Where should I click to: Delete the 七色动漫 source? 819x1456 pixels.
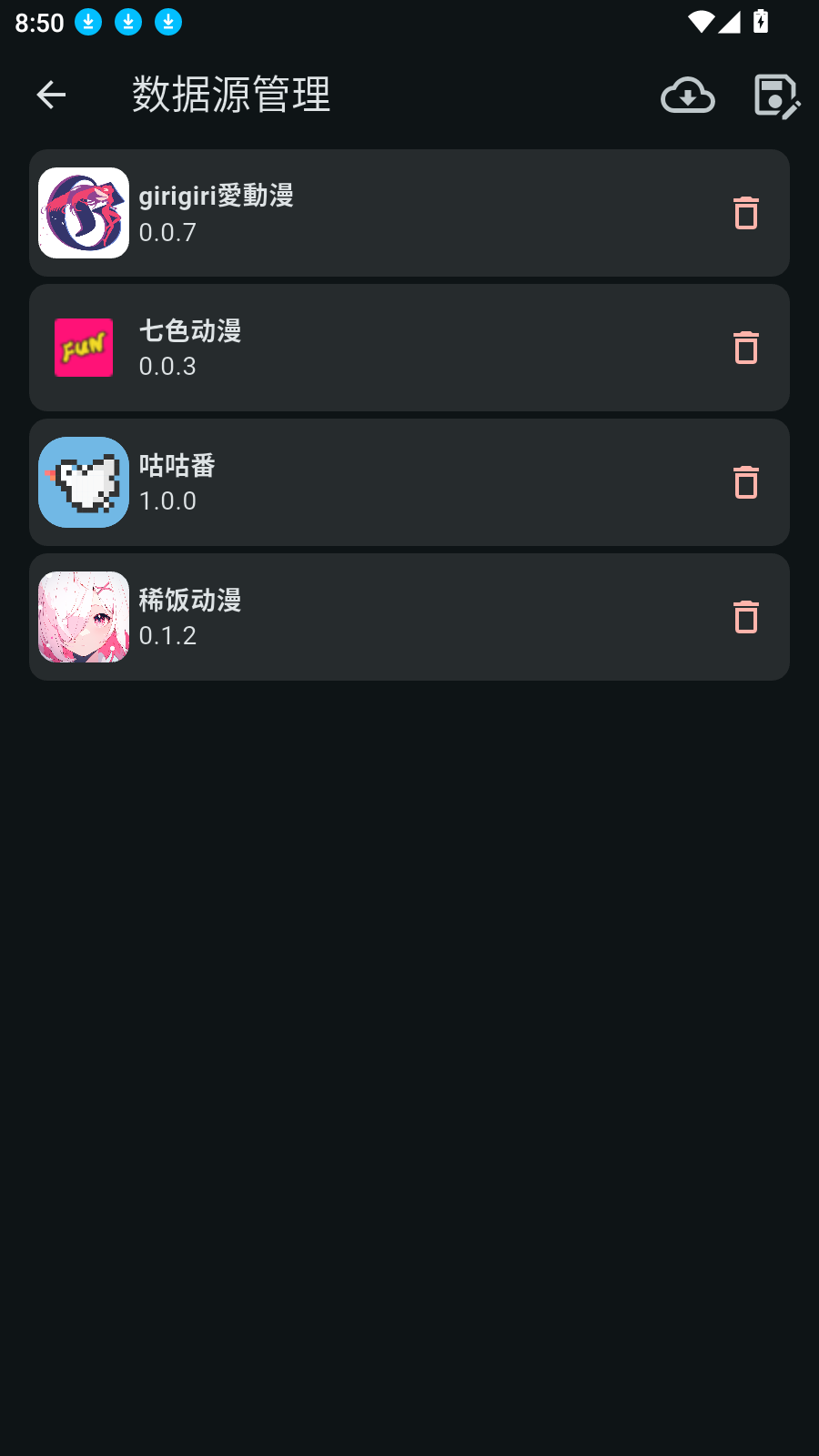(x=746, y=348)
